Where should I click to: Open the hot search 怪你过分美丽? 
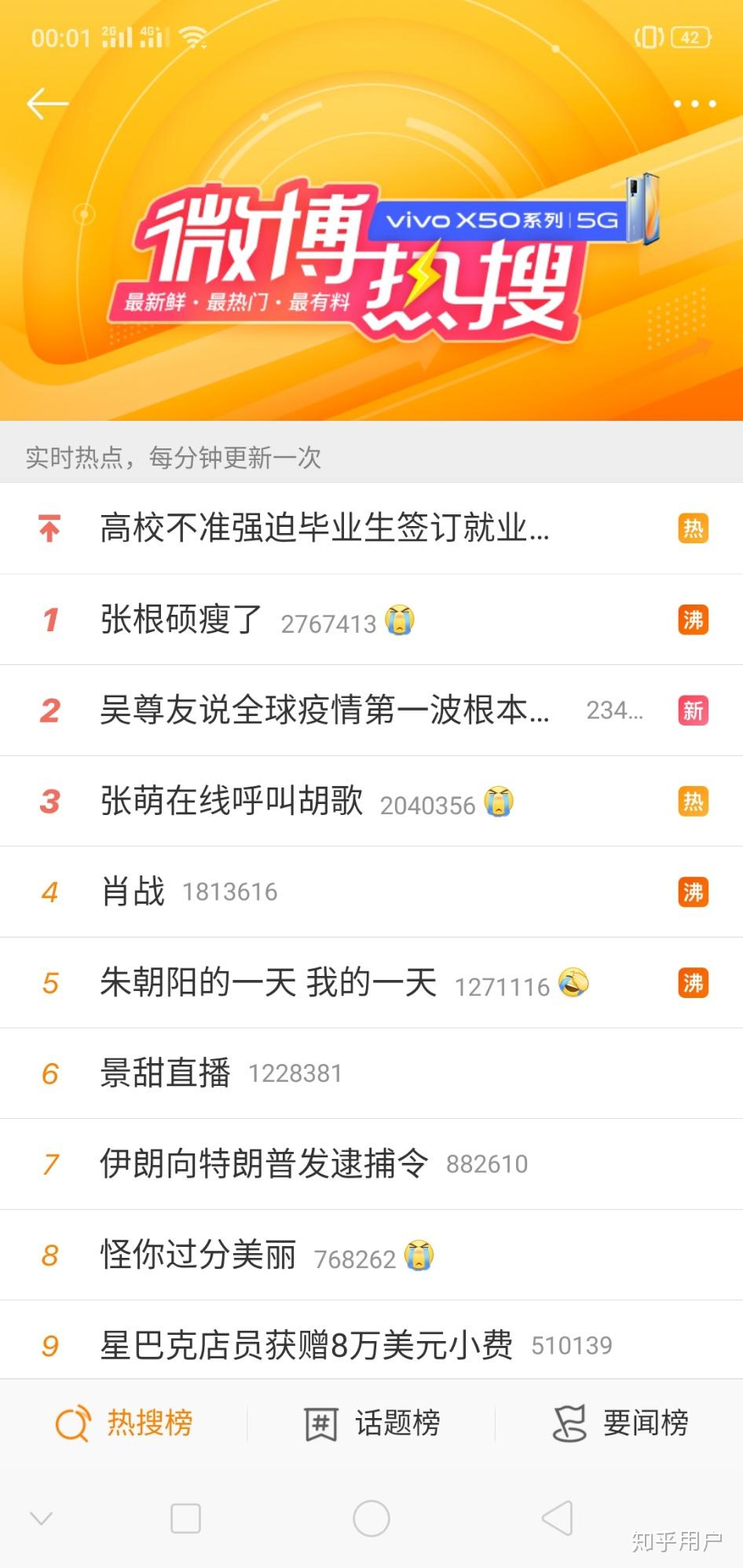point(371,1255)
